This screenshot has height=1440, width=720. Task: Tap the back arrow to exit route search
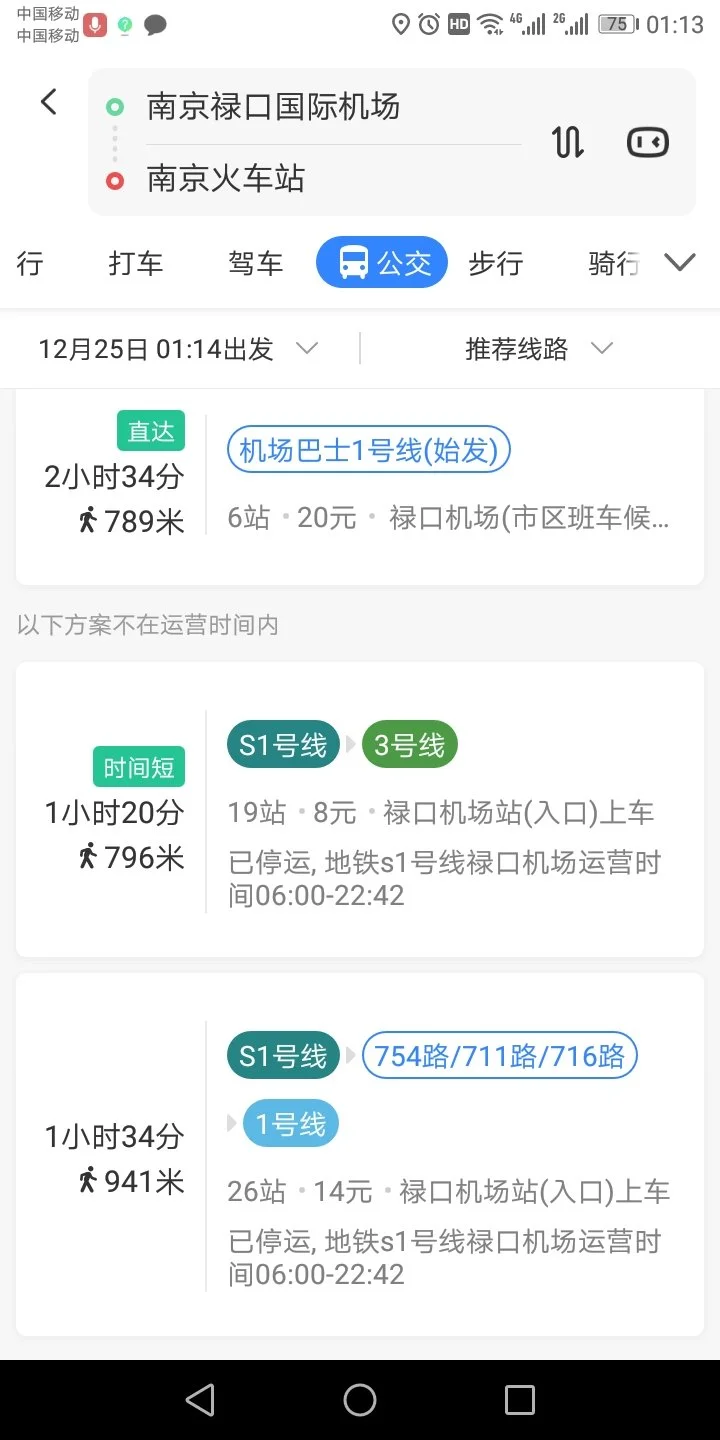coord(48,101)
